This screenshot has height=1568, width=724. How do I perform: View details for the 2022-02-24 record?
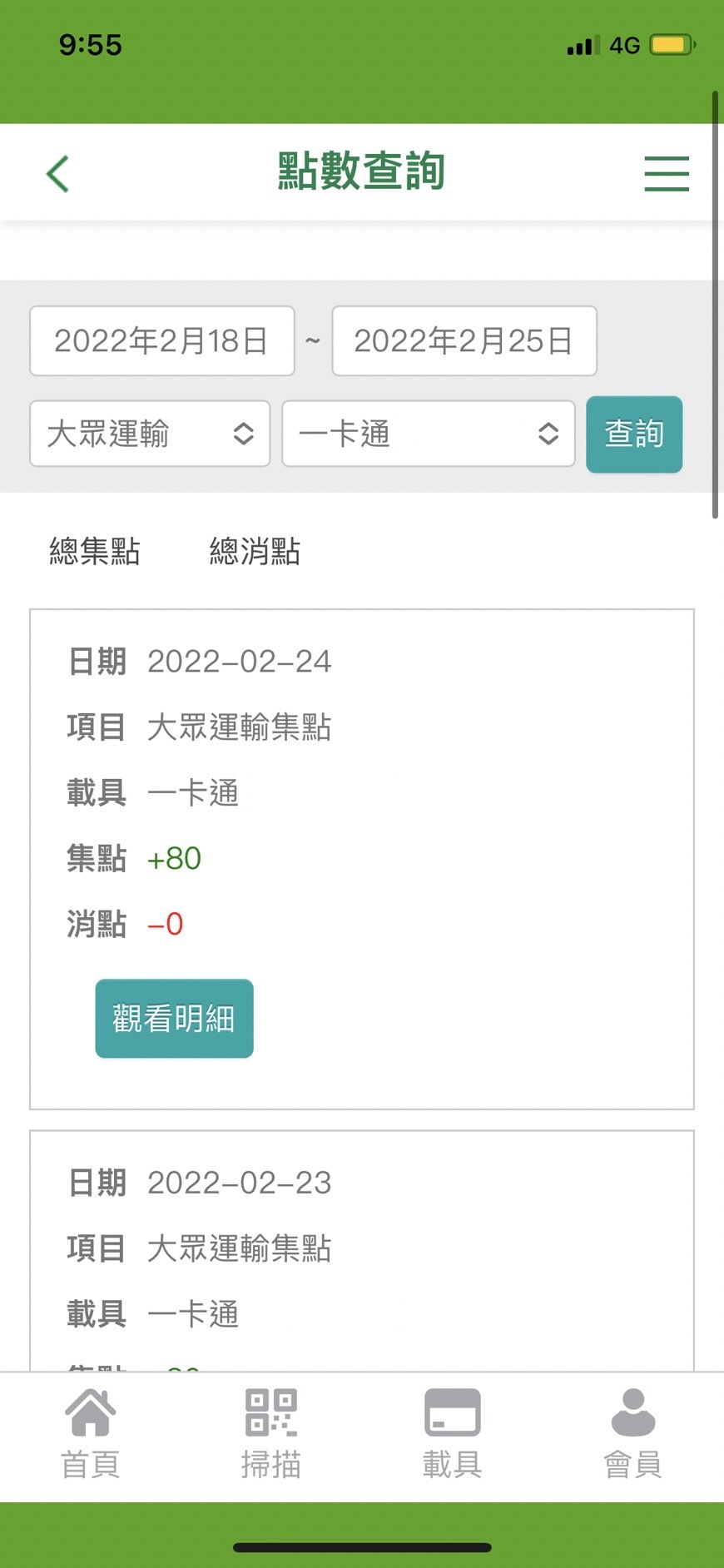[x=174, y=1019]
